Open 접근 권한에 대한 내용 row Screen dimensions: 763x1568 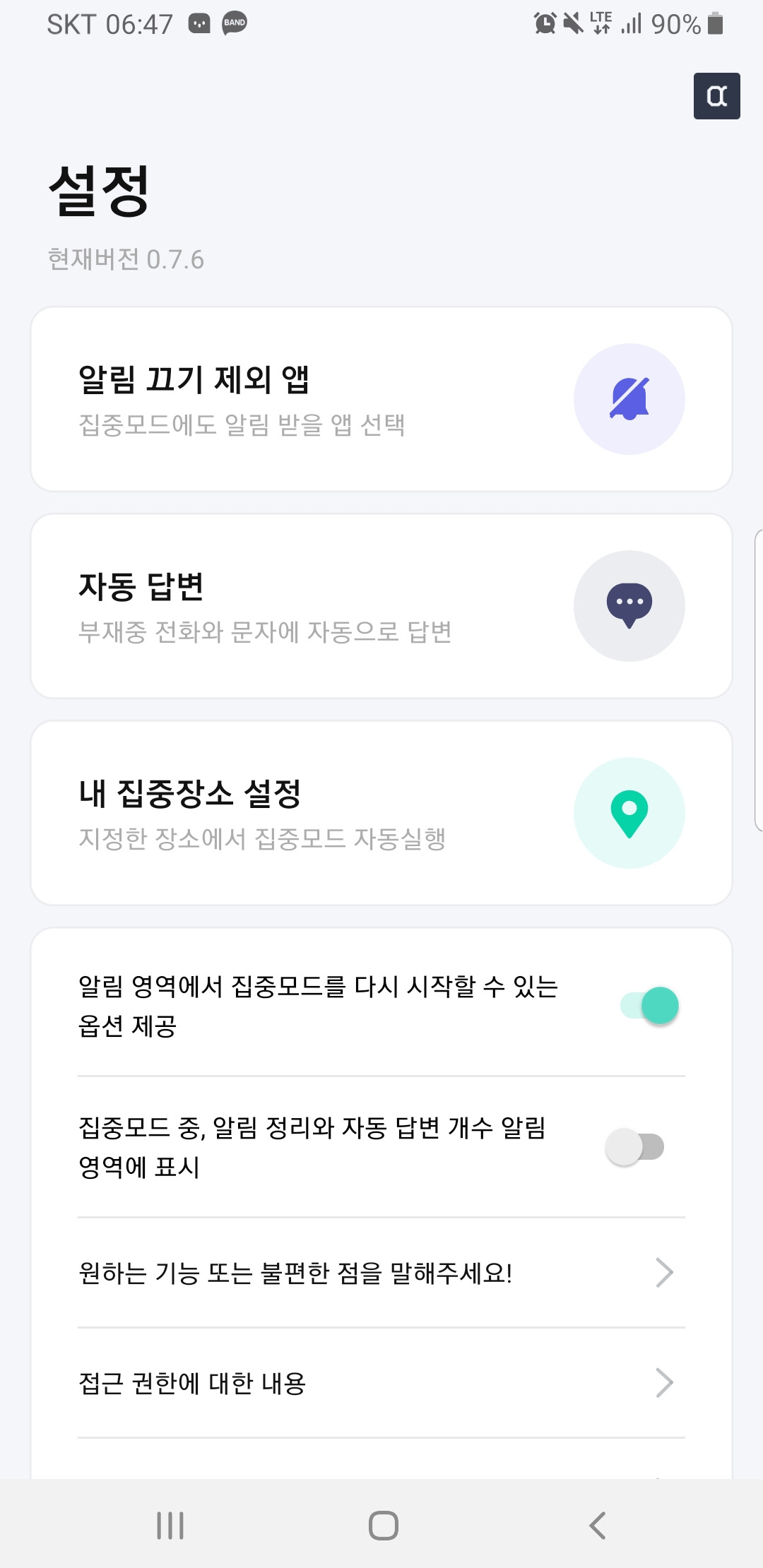(381, 1383)
